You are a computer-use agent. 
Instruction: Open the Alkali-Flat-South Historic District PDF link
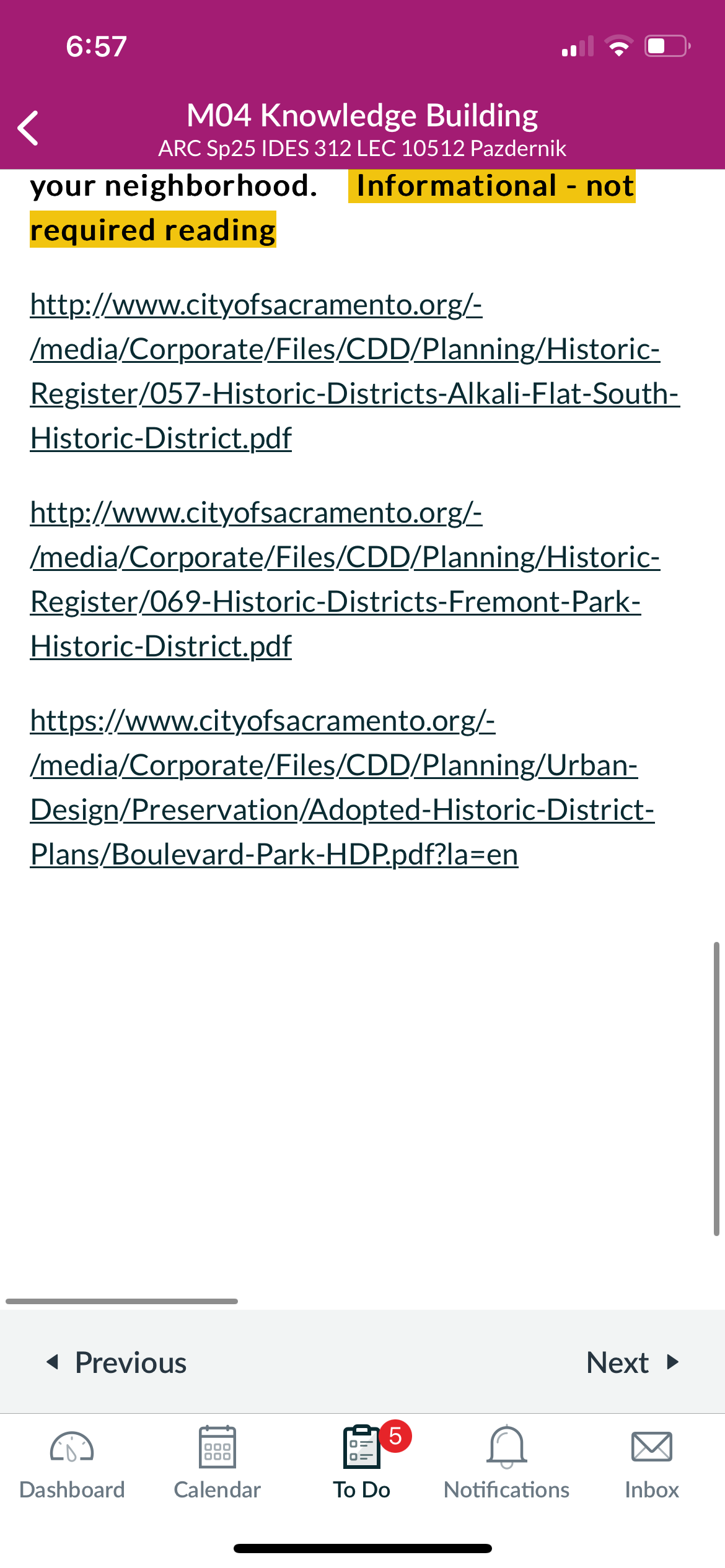point(355,372)
